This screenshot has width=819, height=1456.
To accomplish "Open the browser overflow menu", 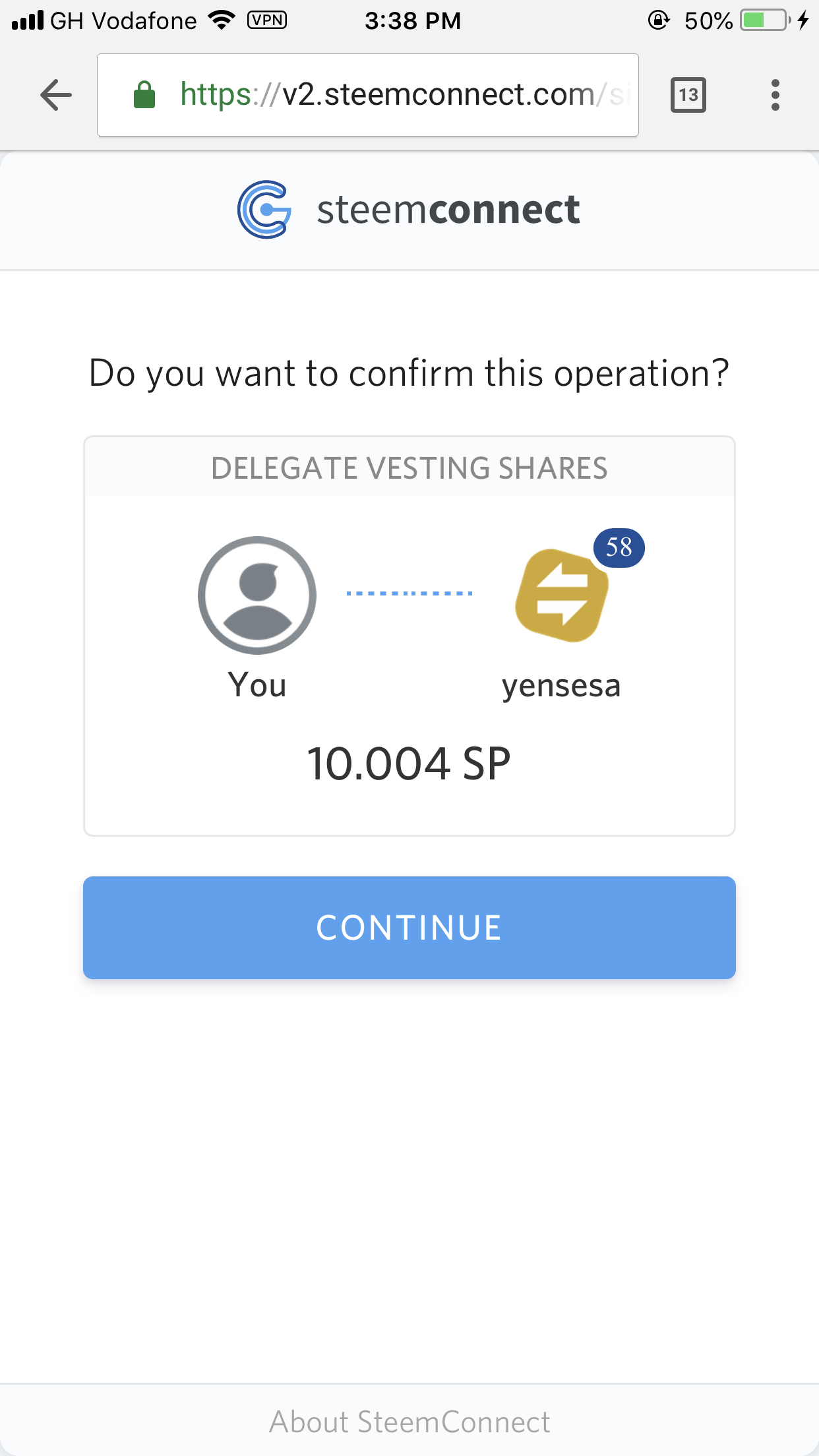I will (775, 95).
